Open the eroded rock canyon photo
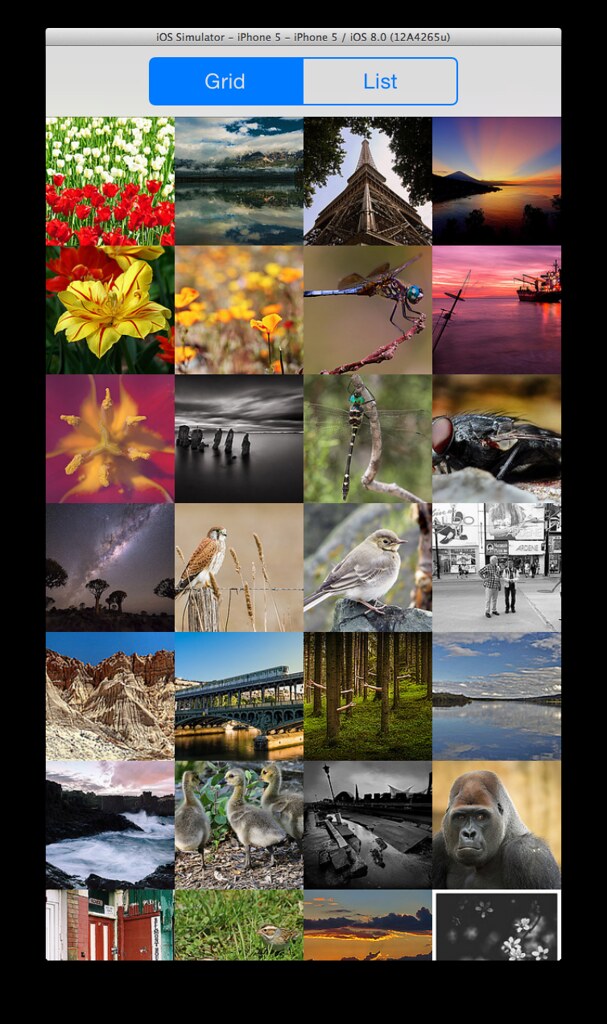Image resolution: width=607 pixels, height=1024 pixels. tap(110, 696)
